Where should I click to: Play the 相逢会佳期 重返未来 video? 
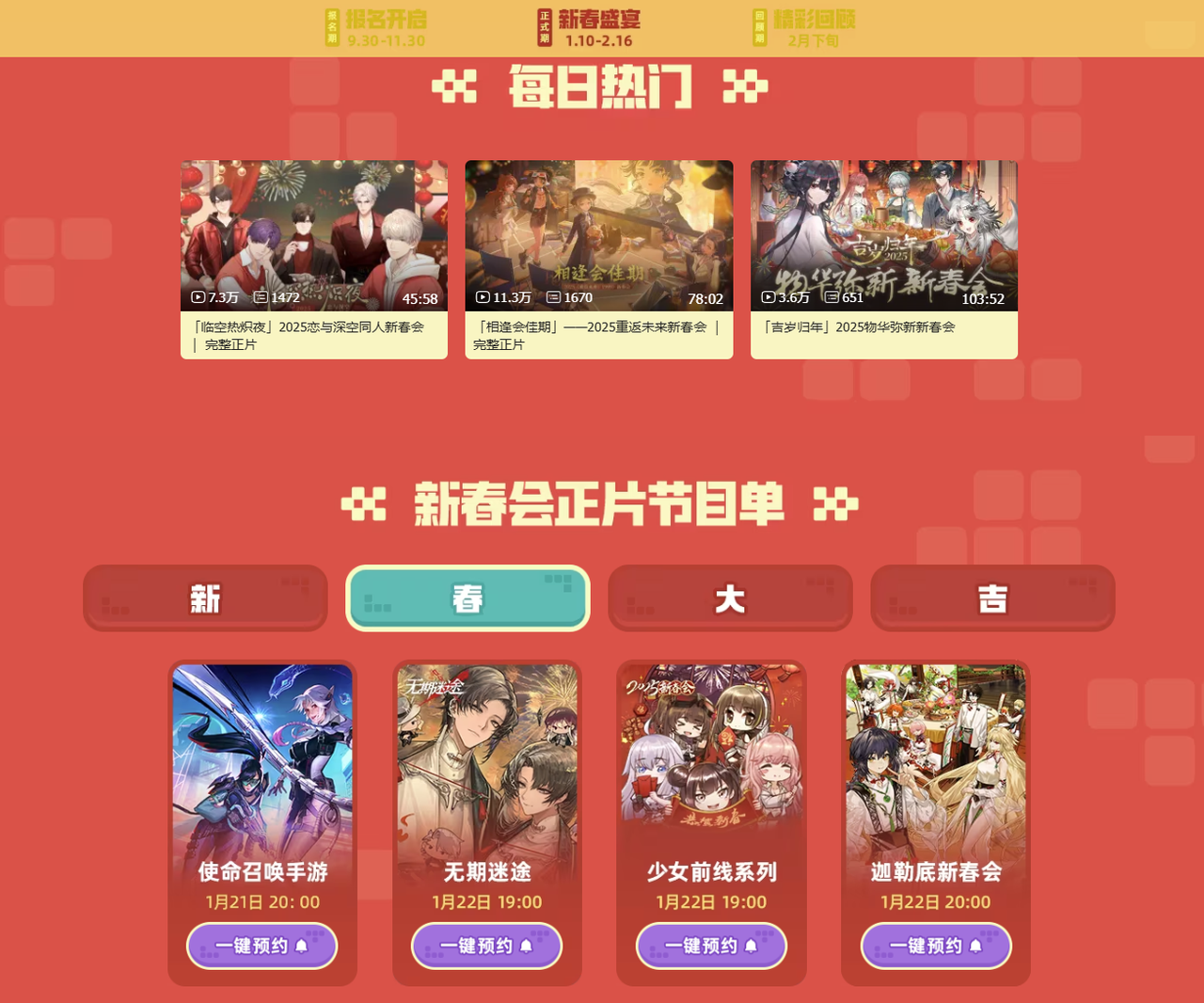click(598, 235)
